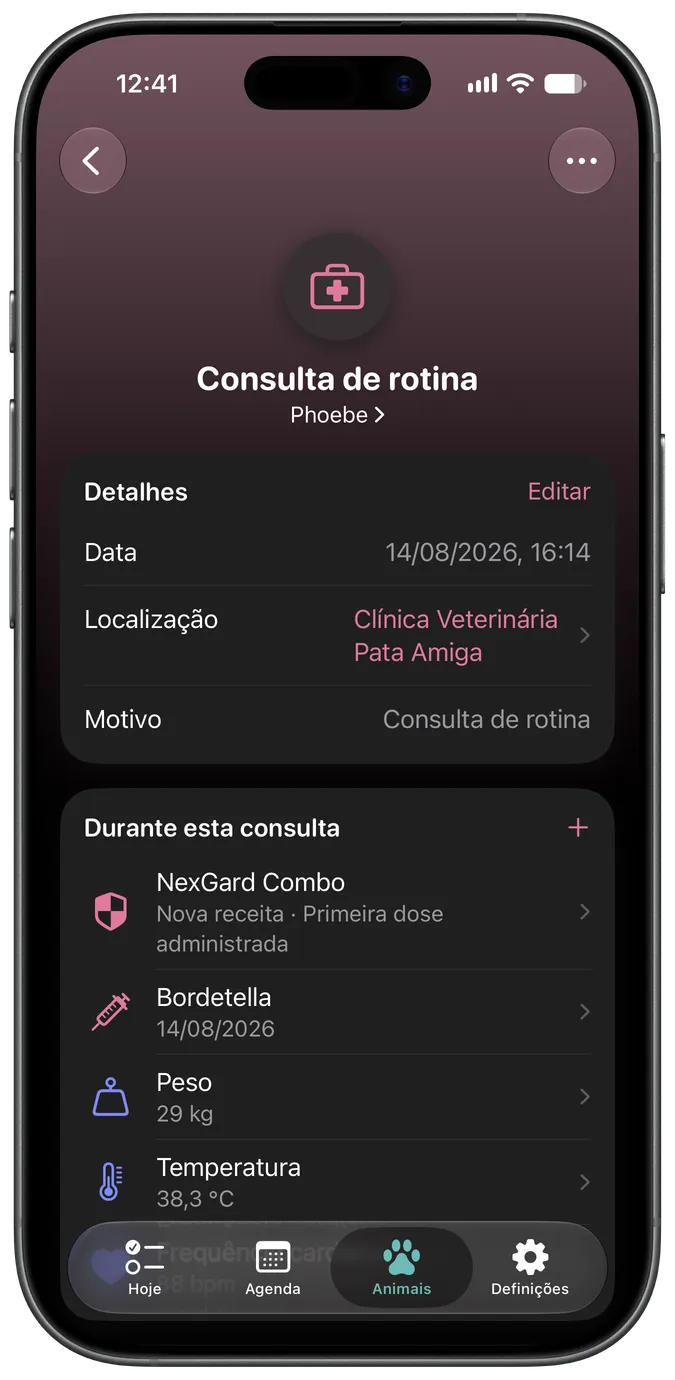Open the Definições tab
Viewport: 675px width, 1380px height.
(x=530, y=1267)
